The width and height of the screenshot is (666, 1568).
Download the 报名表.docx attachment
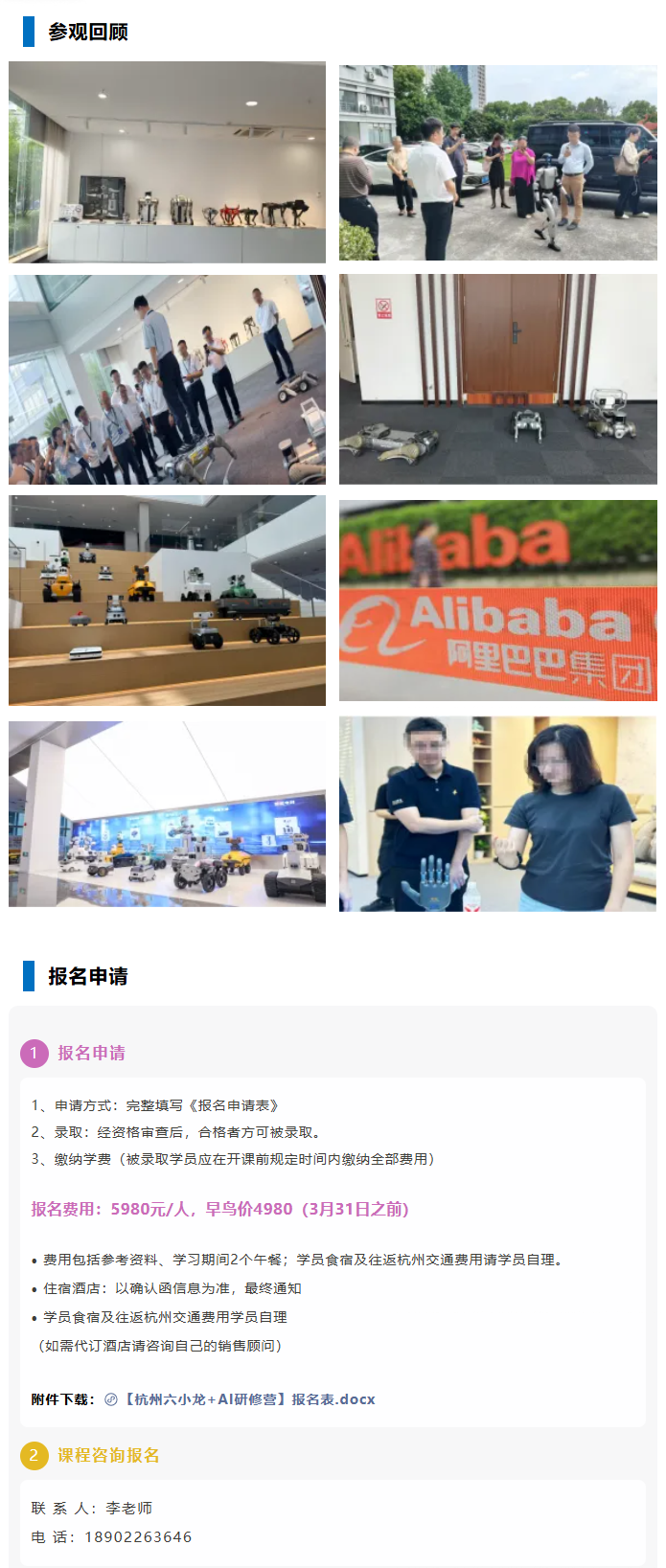point(249,1399)
